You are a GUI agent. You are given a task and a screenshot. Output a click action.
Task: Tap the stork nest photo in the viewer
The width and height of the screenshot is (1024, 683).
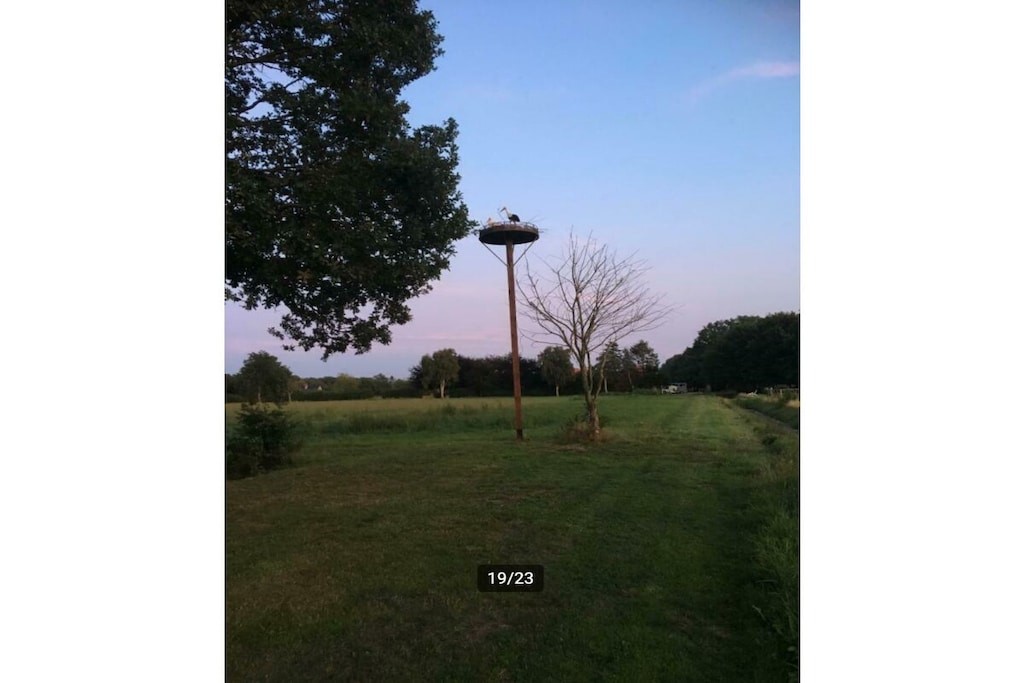tap(512, 342)
